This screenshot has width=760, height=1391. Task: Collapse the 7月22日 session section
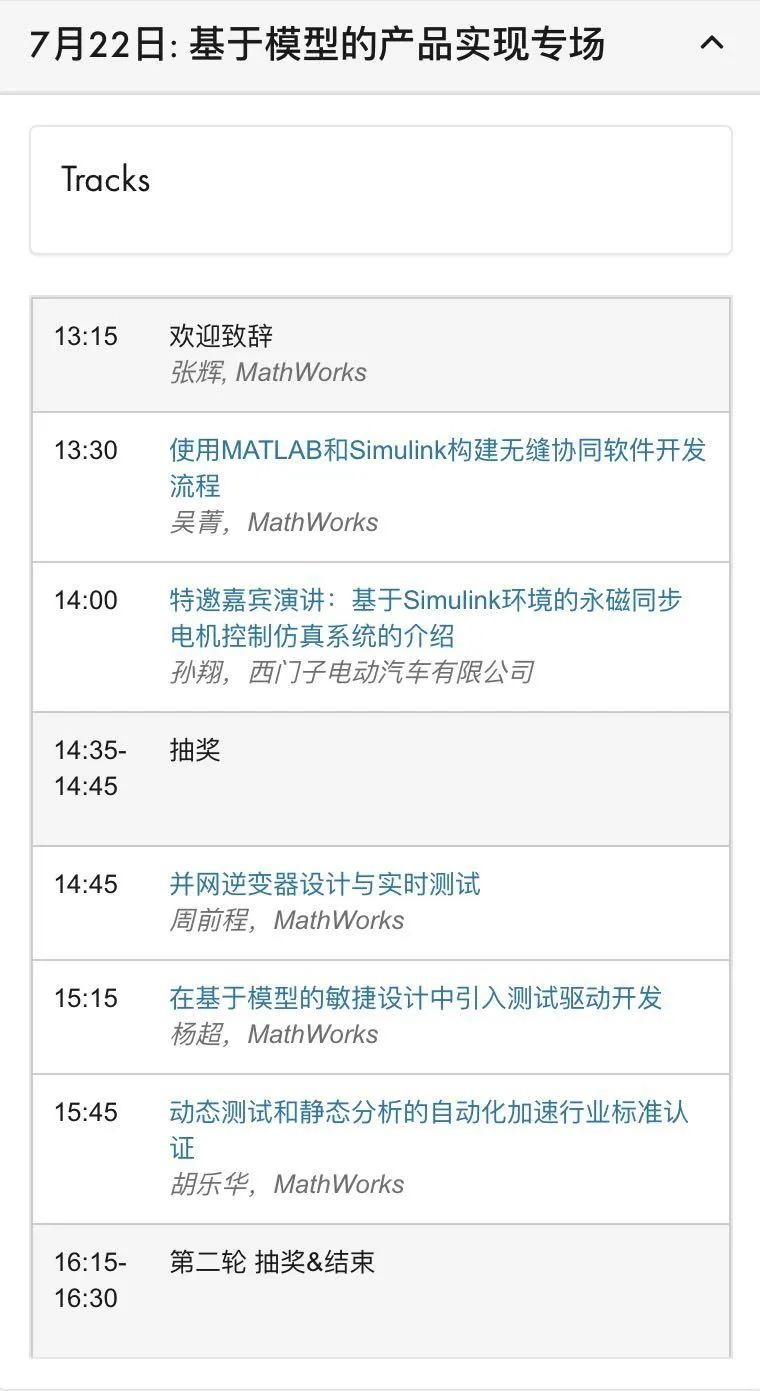coord(711,44)
